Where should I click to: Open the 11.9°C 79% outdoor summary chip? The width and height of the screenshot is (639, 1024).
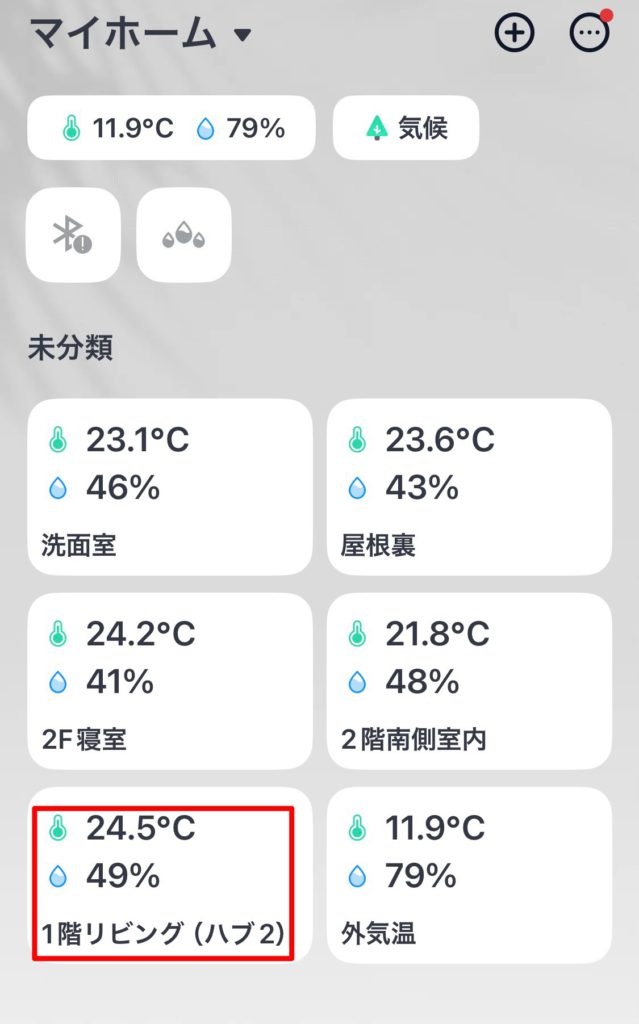pos(171,128)
